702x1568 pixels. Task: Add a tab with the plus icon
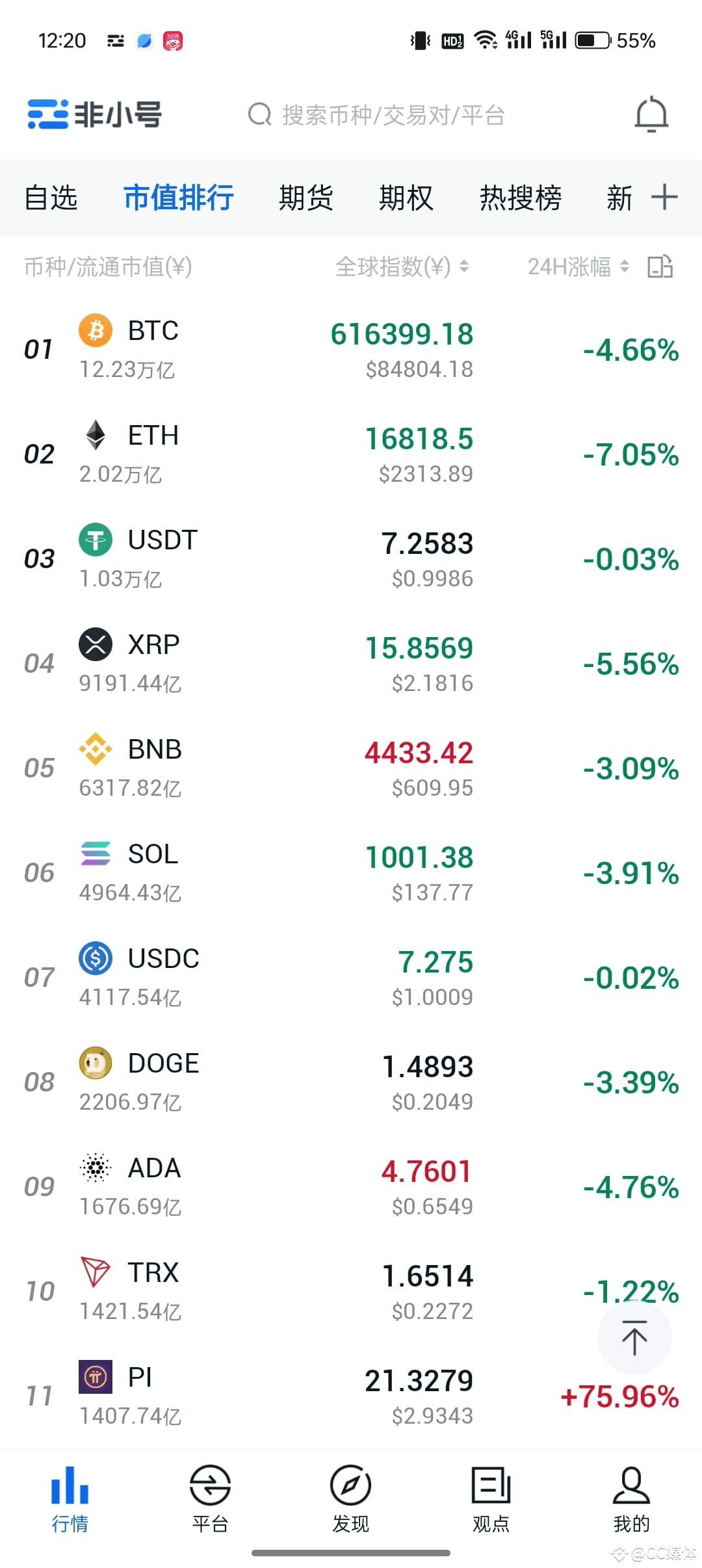[x=664, y=196]
